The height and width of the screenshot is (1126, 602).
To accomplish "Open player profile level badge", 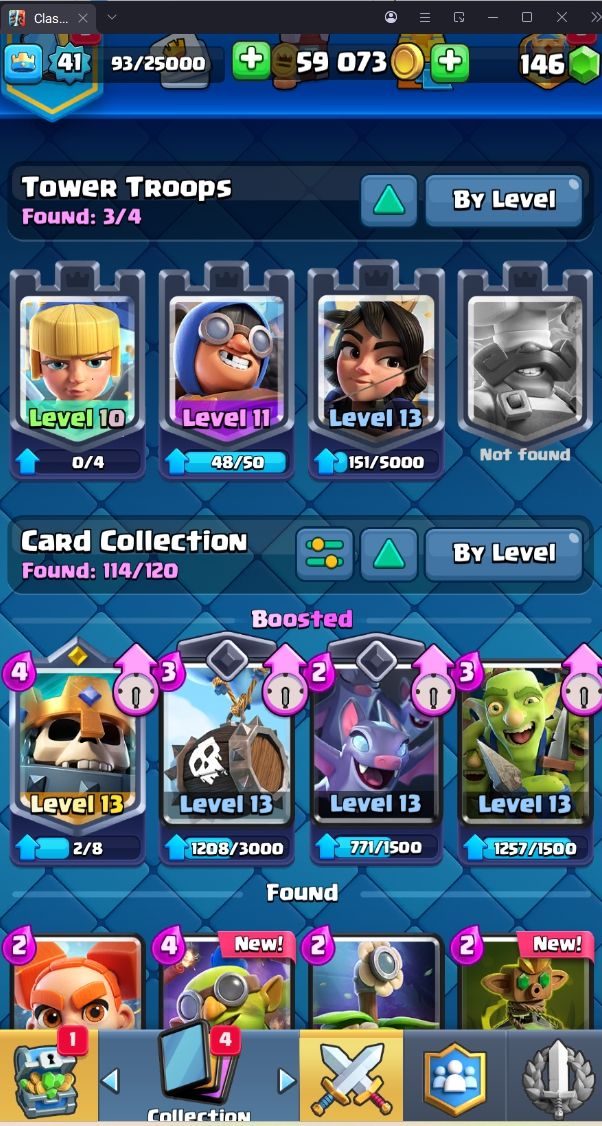I will point(67,63).
